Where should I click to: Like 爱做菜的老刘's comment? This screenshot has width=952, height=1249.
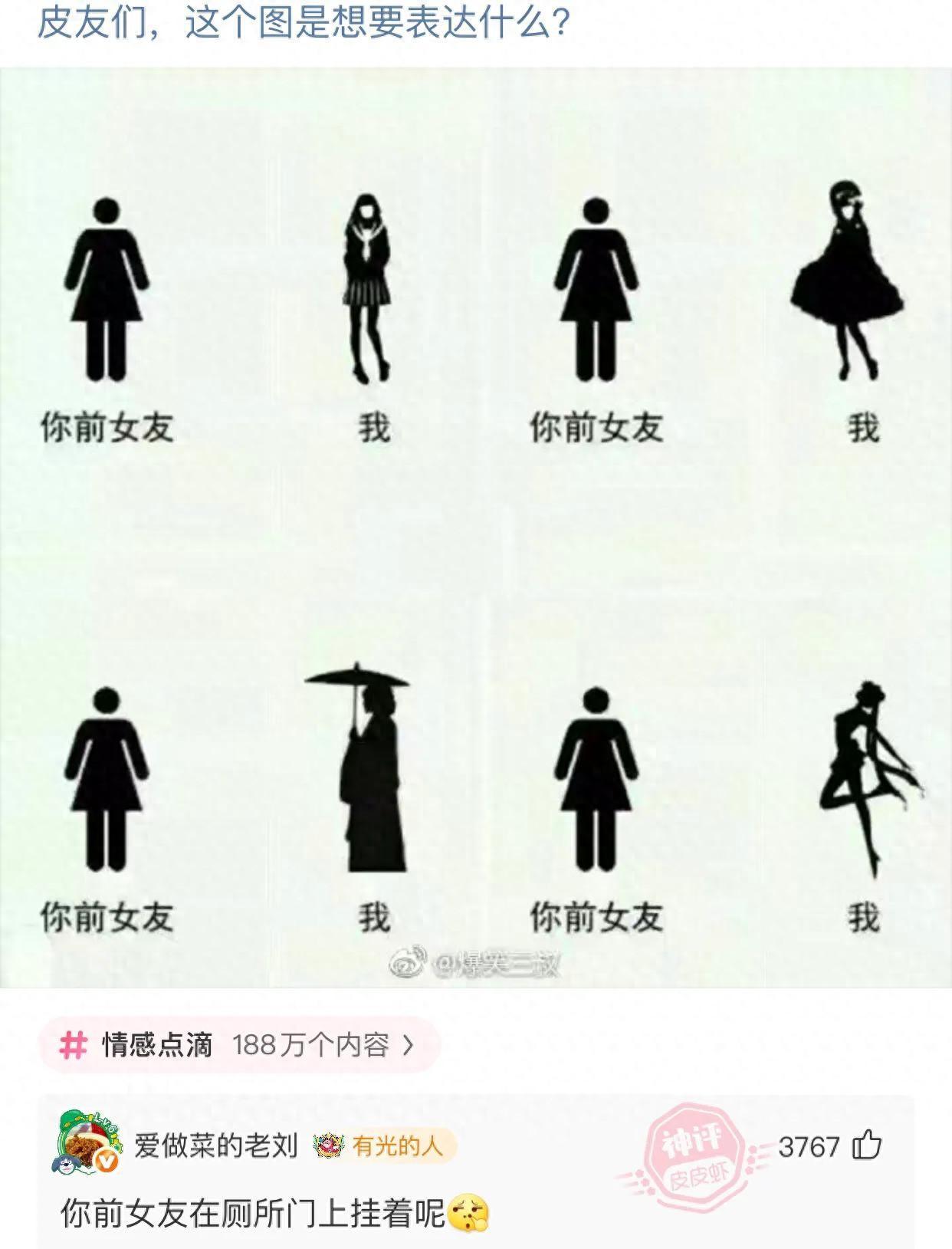point(867,1146)
